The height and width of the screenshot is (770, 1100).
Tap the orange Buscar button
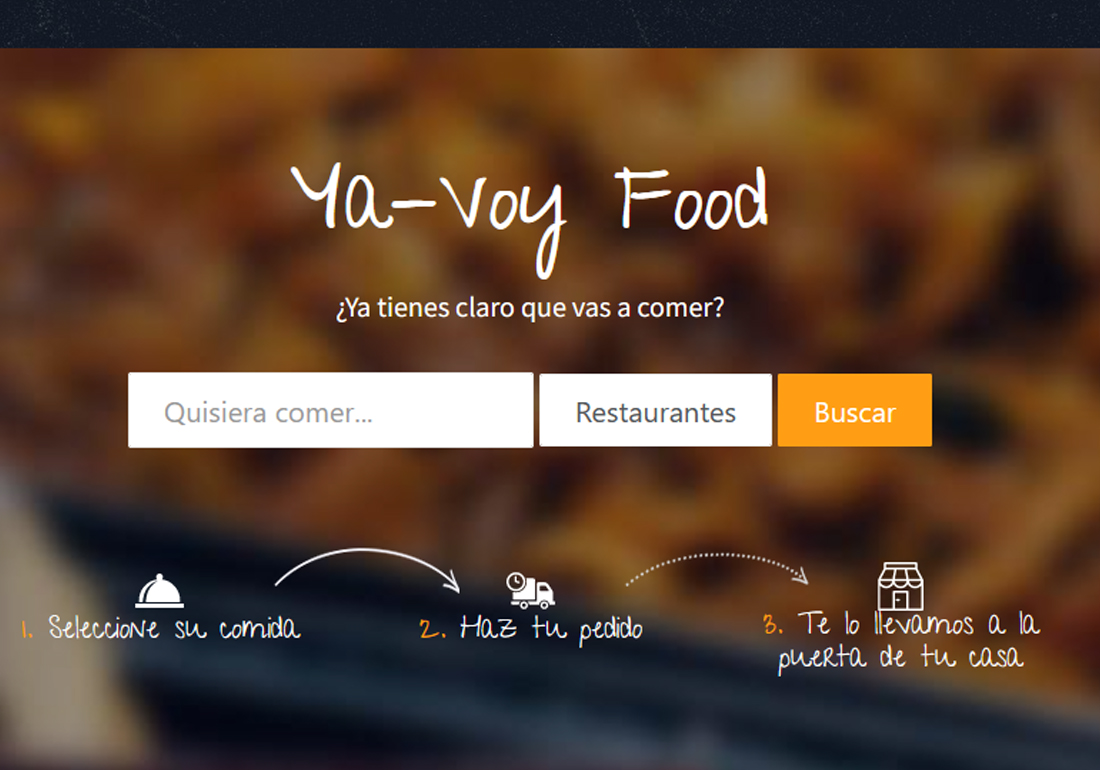tap(854, 411)
